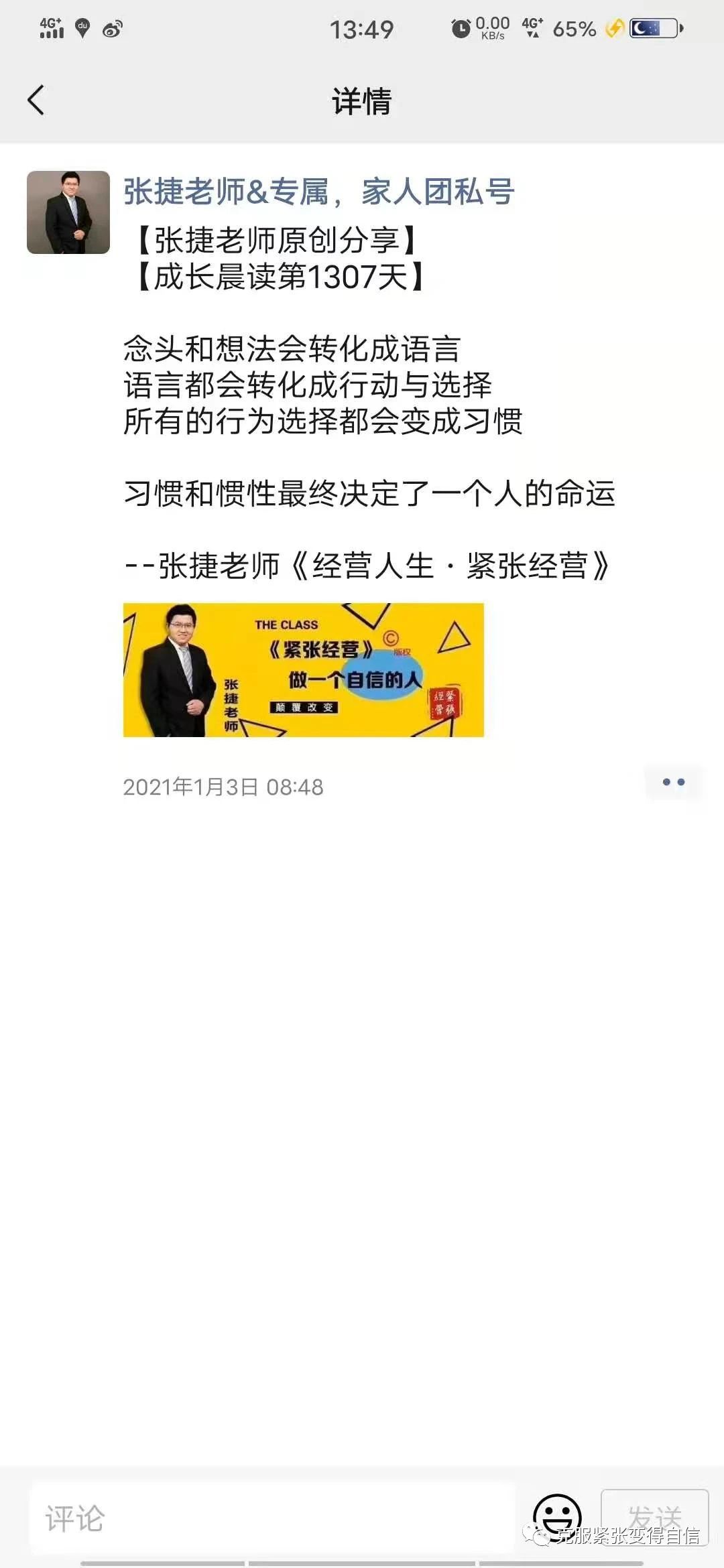View the yellow 紧张经营 image attachment
The height and width of the screenshot is (1568, 724).
pos(304,670)
